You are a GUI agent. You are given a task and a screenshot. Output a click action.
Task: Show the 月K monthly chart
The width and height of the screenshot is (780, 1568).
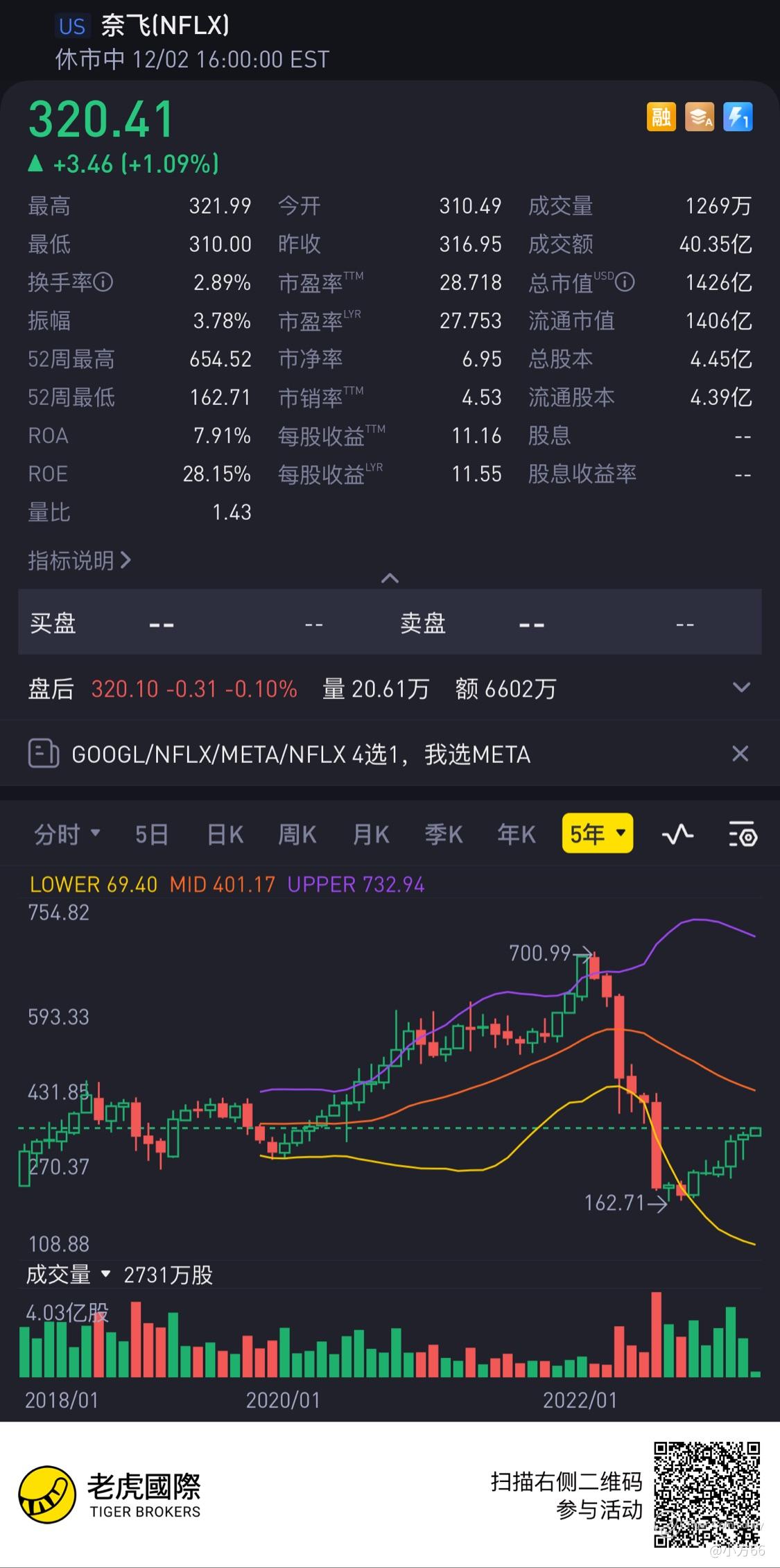tap(371, 834)
